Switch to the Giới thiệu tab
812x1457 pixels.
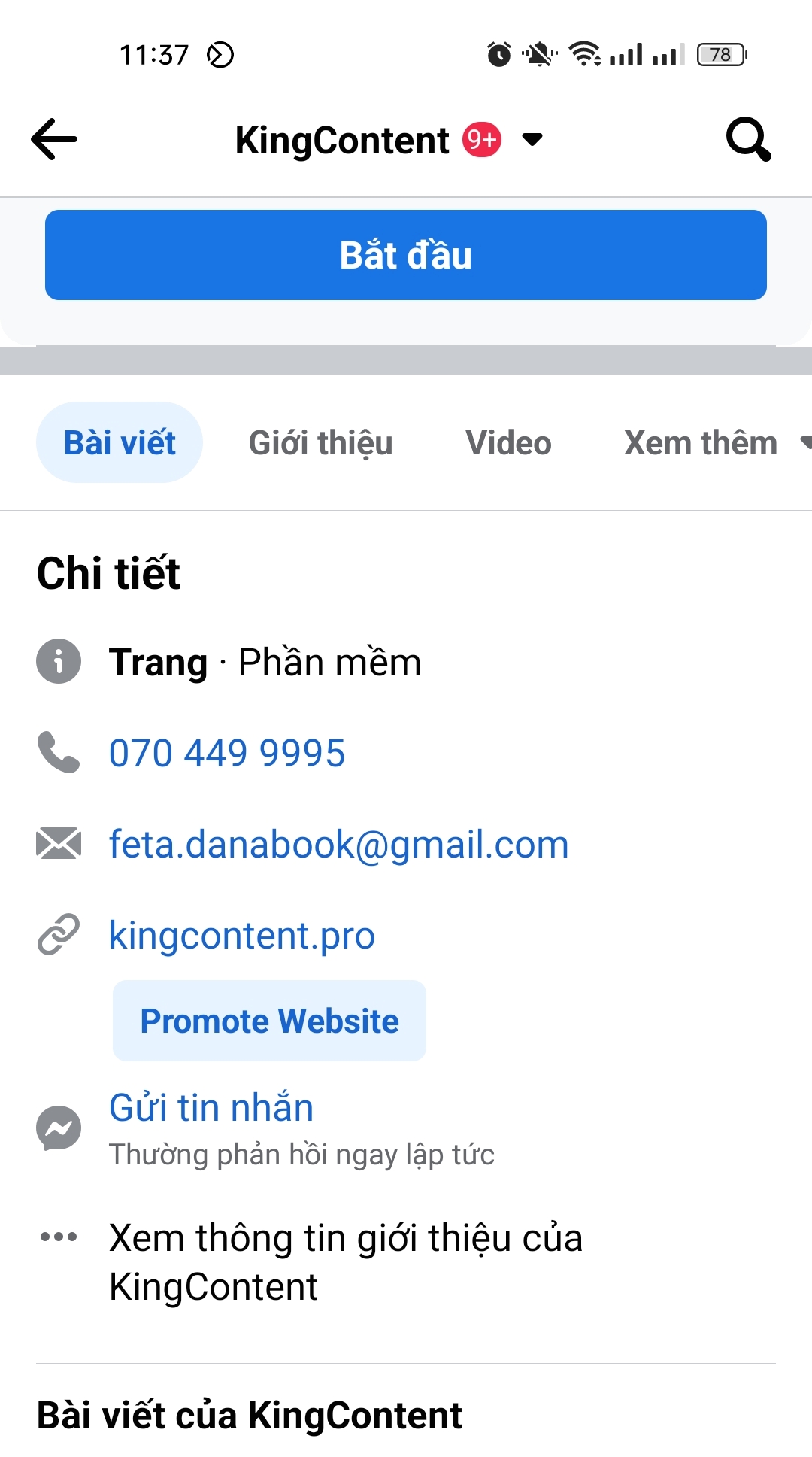coord(320,442)
